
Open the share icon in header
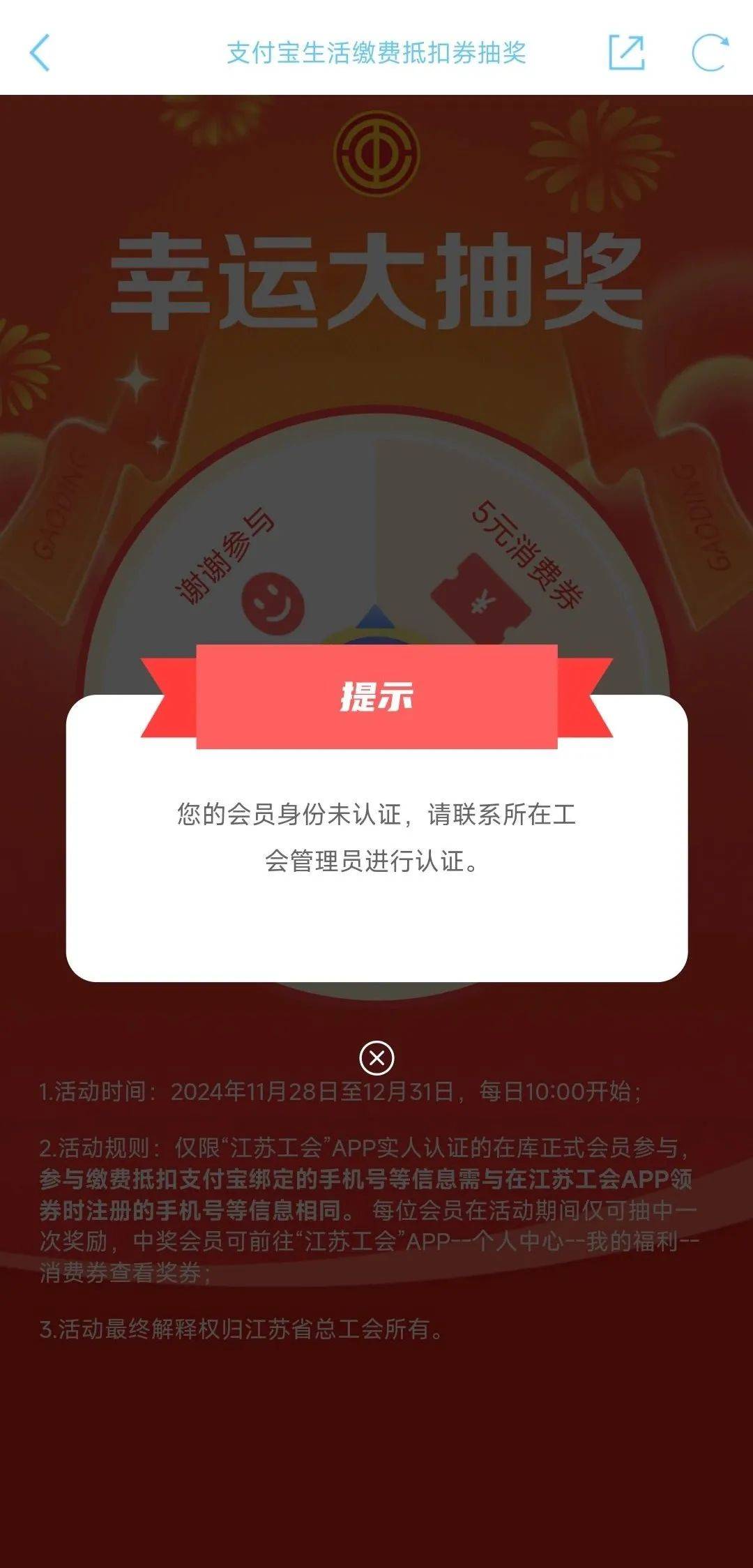[625, 53]
